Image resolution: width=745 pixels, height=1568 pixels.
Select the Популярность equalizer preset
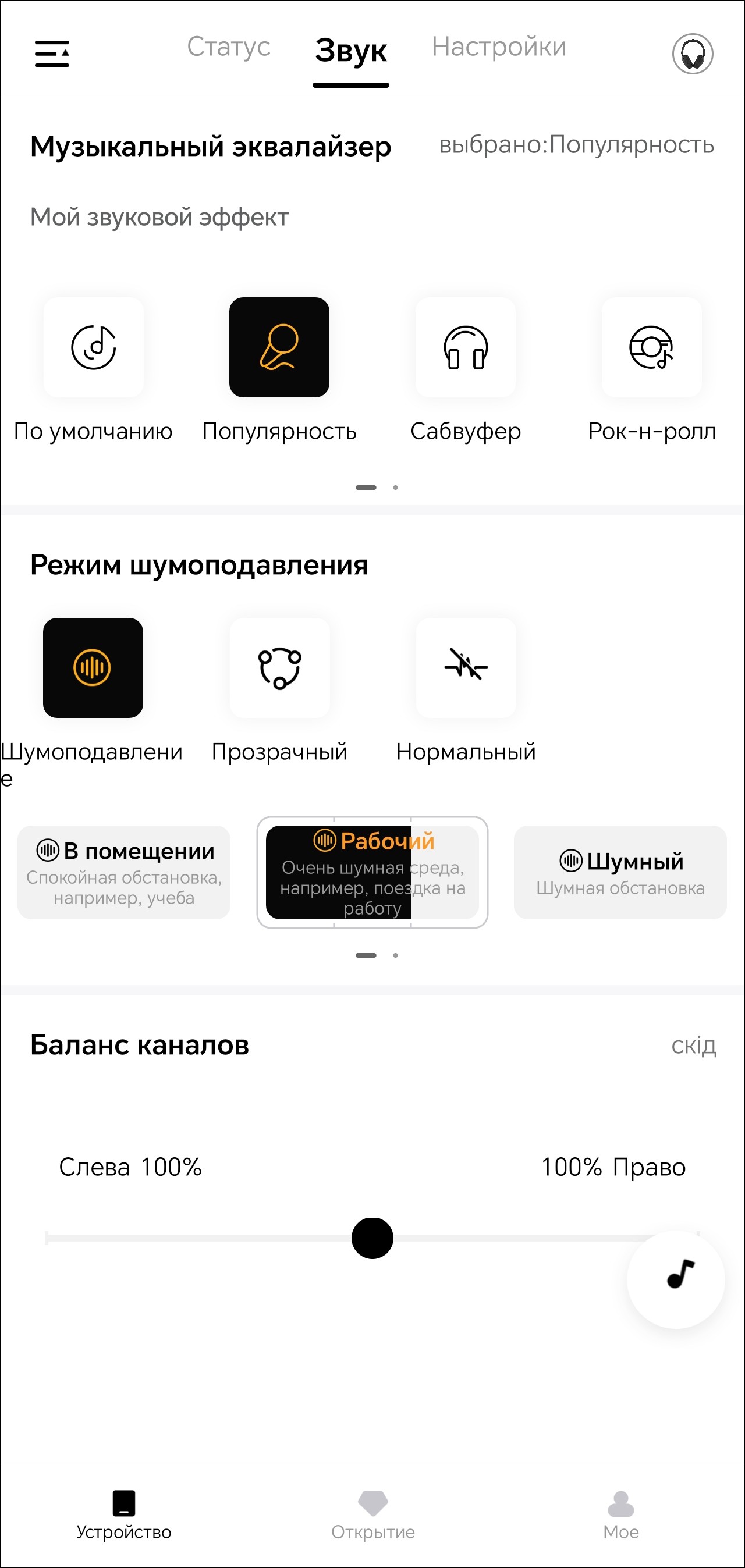(279, 347)
